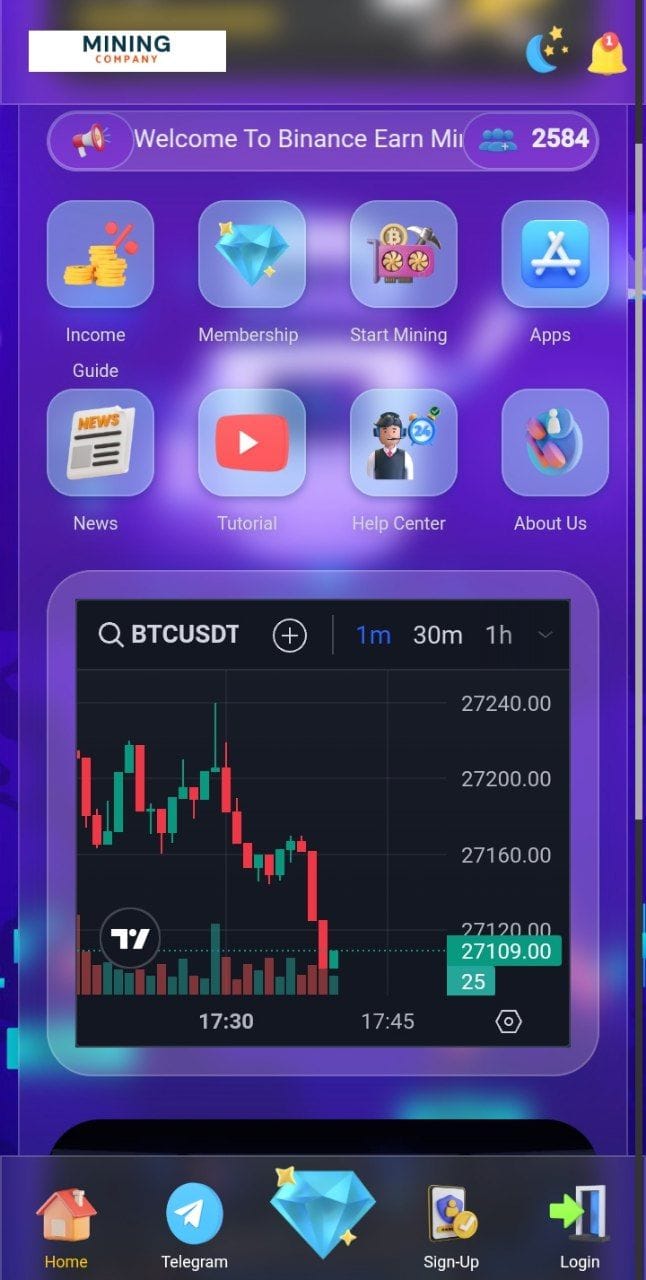The image size is (646, 1280).
Task: Expand the chart interval dropdown
Action: click(x=545, y=635)
